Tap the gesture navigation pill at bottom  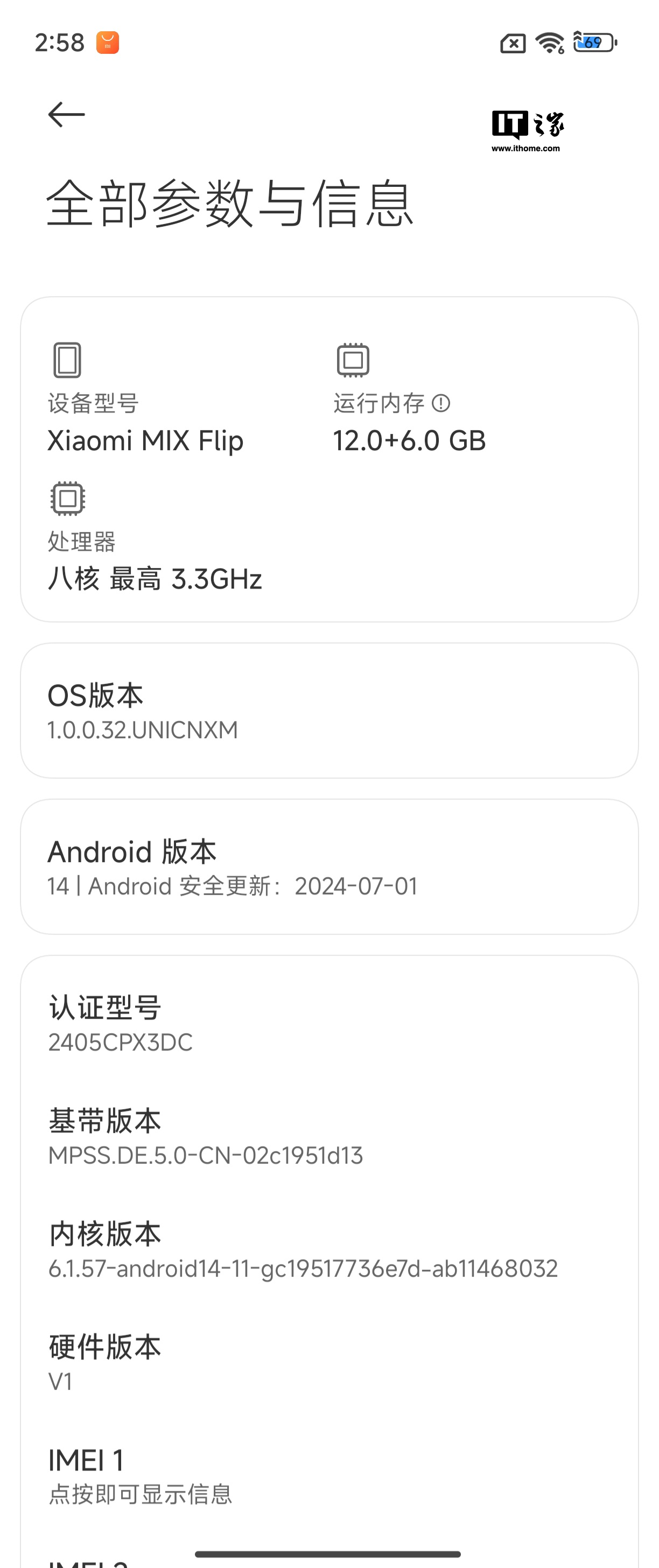329,1554
